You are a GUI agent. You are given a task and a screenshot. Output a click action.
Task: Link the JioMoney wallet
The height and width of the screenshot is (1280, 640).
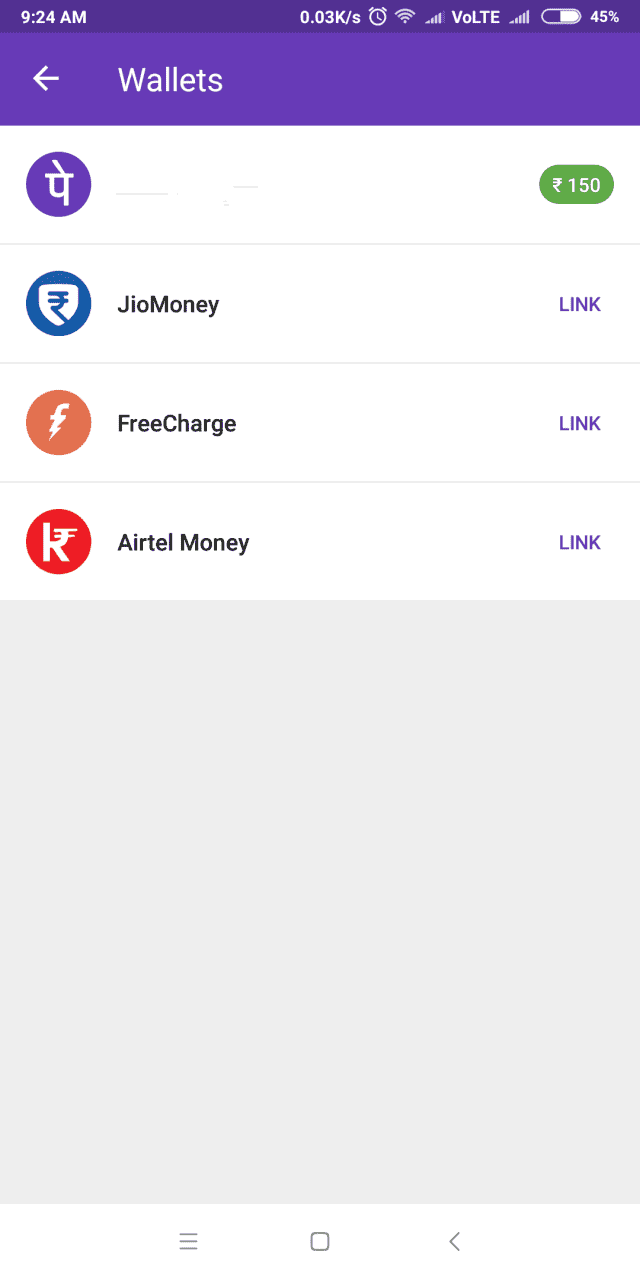coord(579,304)
